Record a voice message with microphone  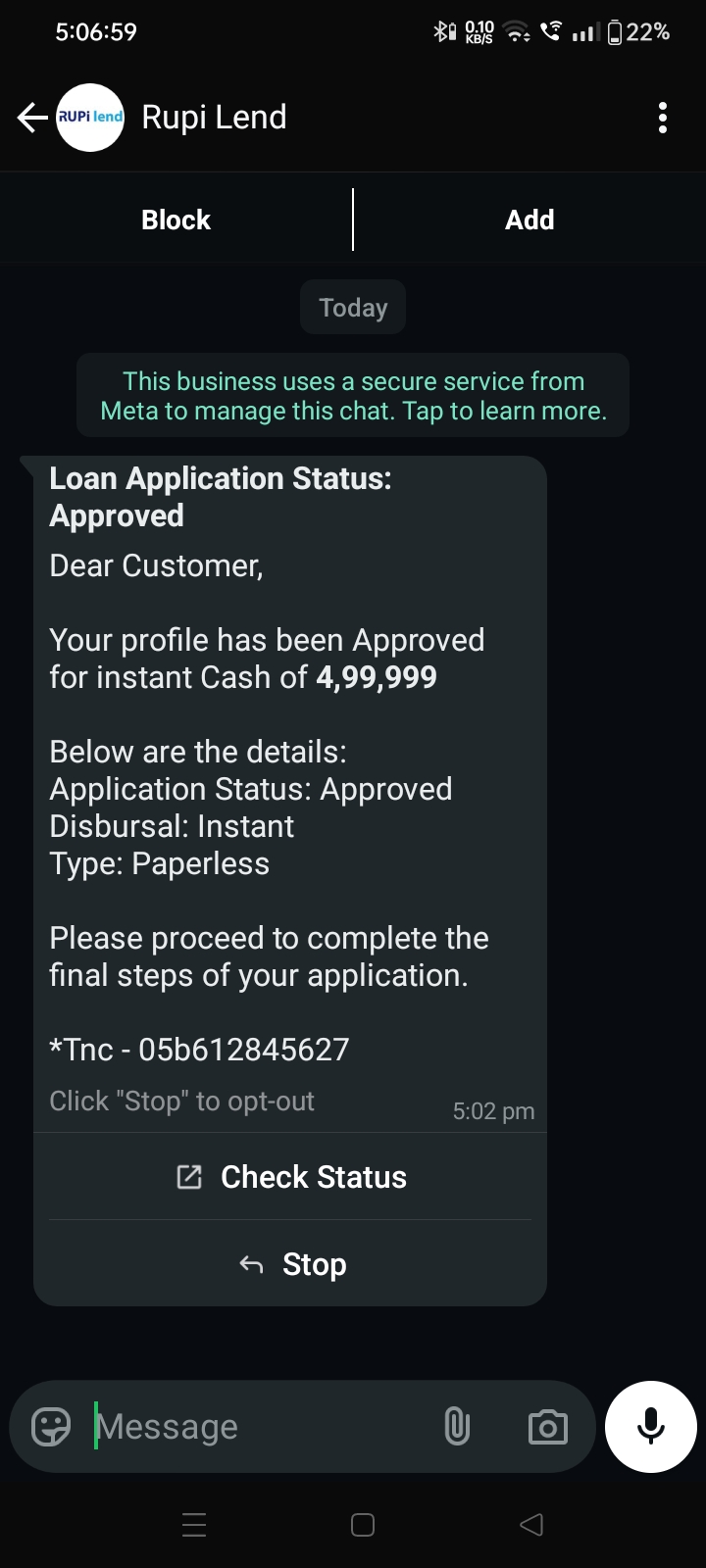coord(651,1427)
